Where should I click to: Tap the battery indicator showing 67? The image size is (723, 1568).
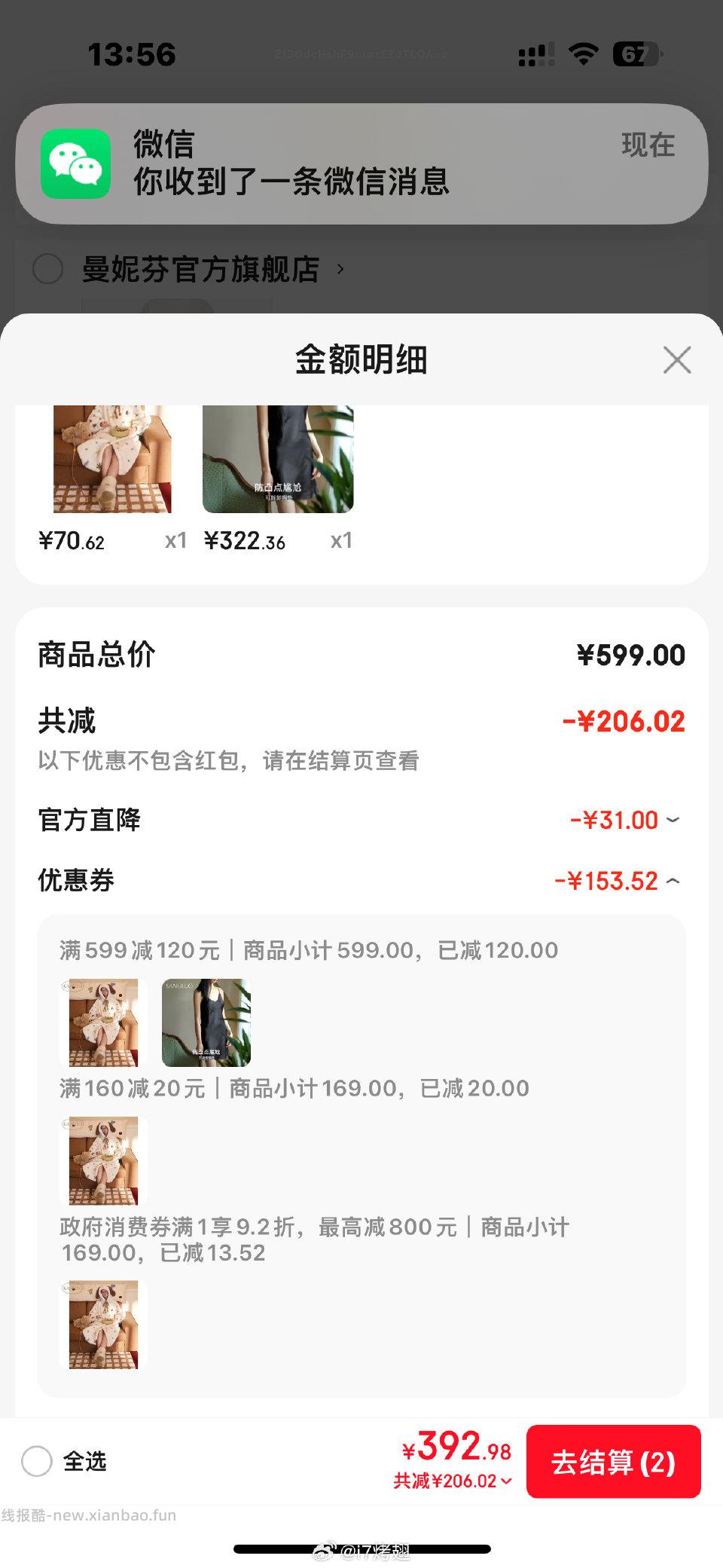tap(635, 53)
